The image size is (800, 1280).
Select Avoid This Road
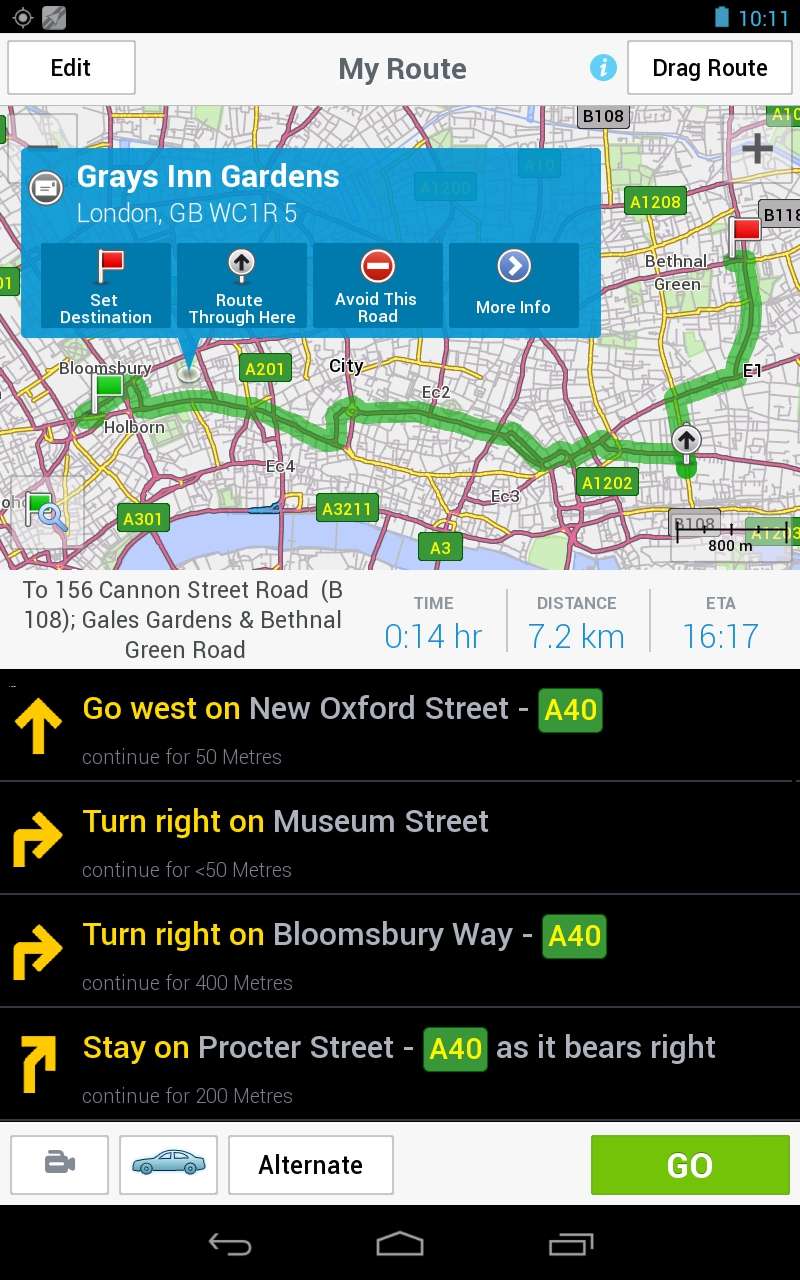pos(378,285)
